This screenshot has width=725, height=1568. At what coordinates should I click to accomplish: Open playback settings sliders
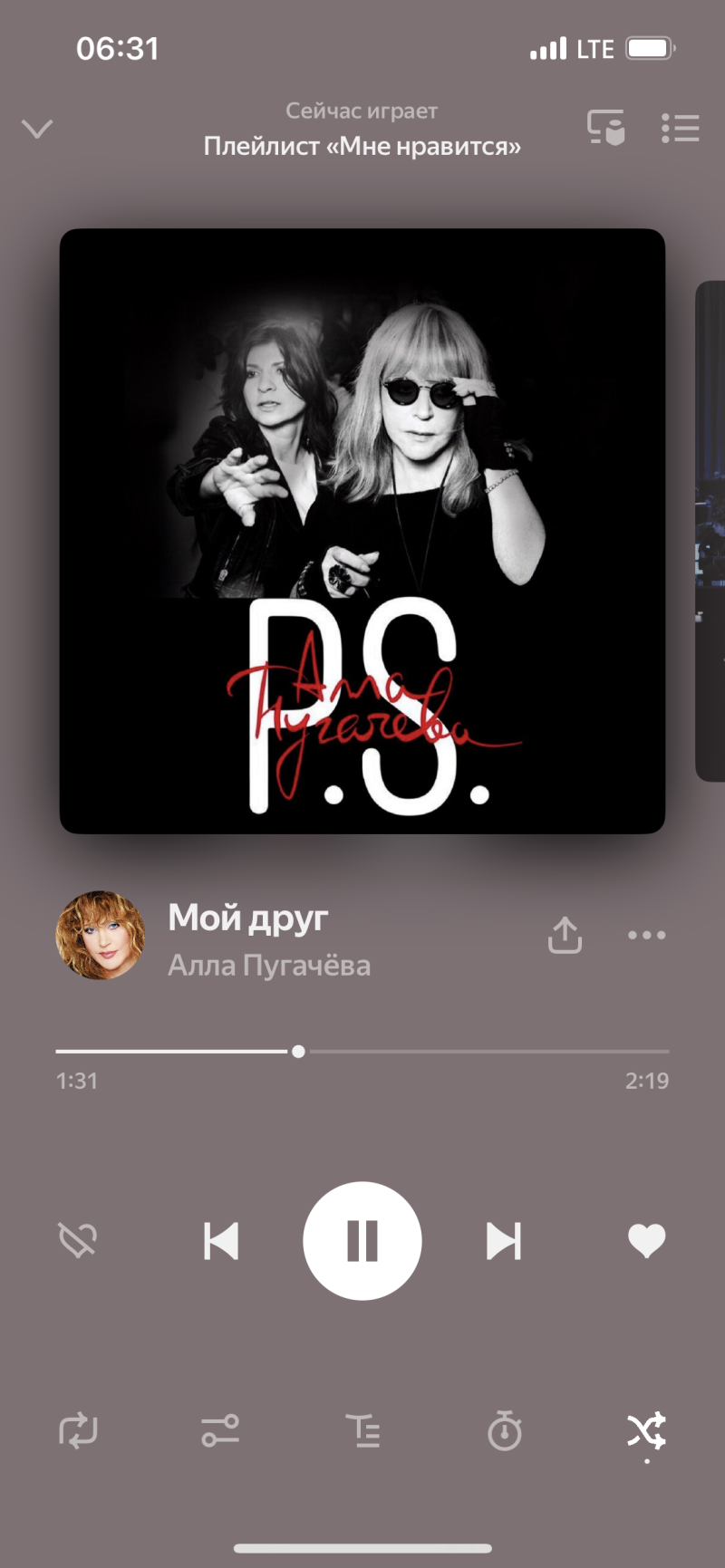coord(220,1430)
